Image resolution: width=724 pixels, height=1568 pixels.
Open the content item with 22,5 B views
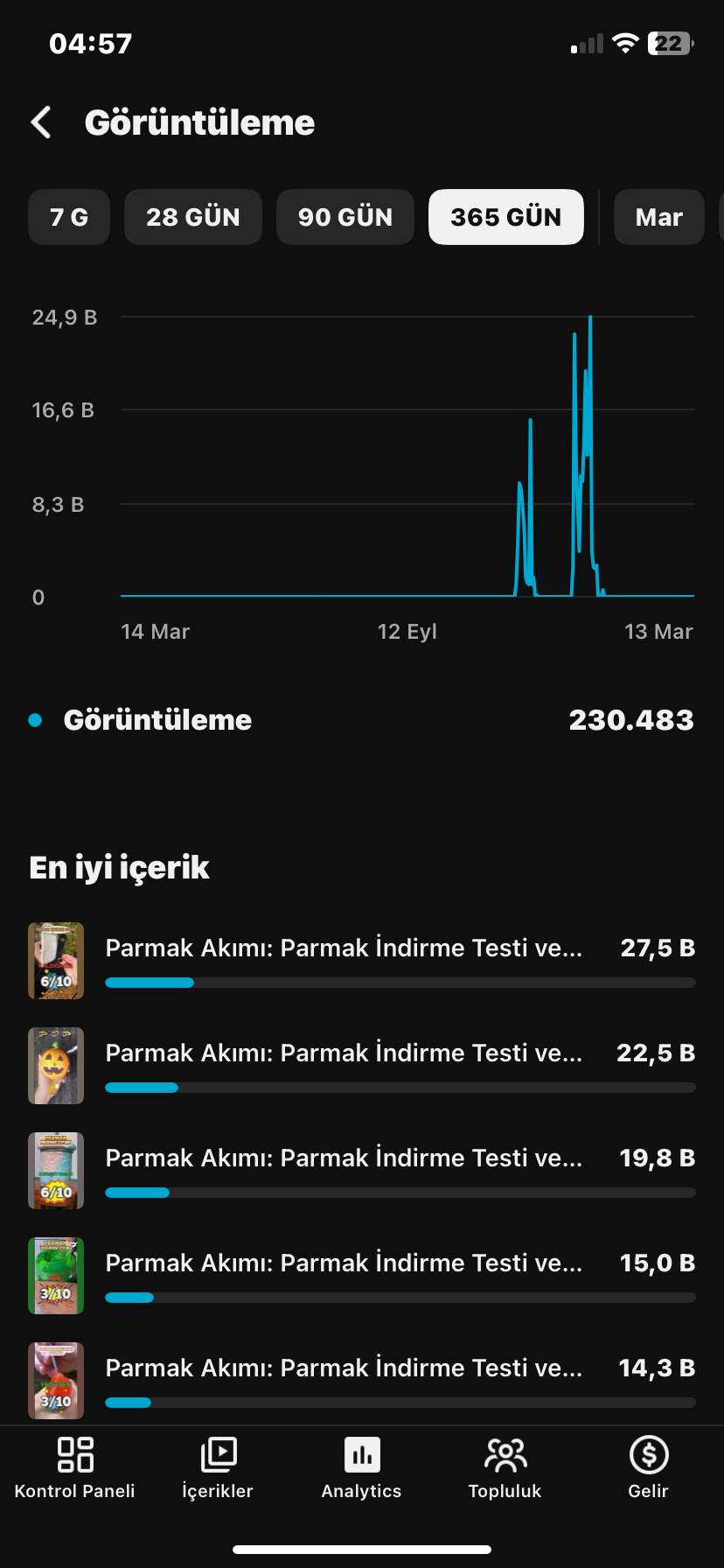pyautogui.click(x=362, y=1066)
